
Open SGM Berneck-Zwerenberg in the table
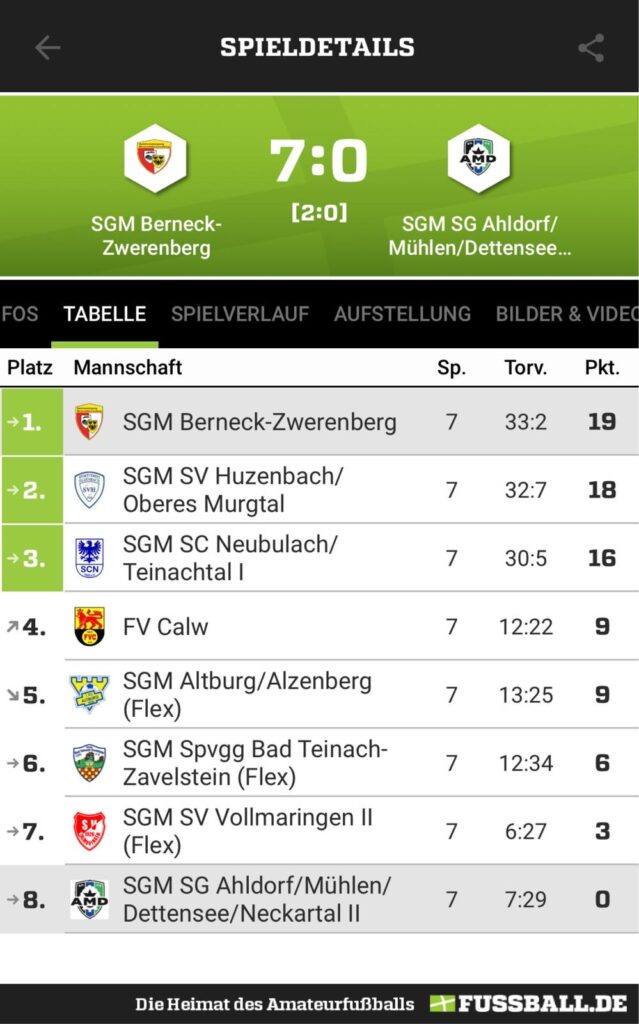click(x=259, y=422)
